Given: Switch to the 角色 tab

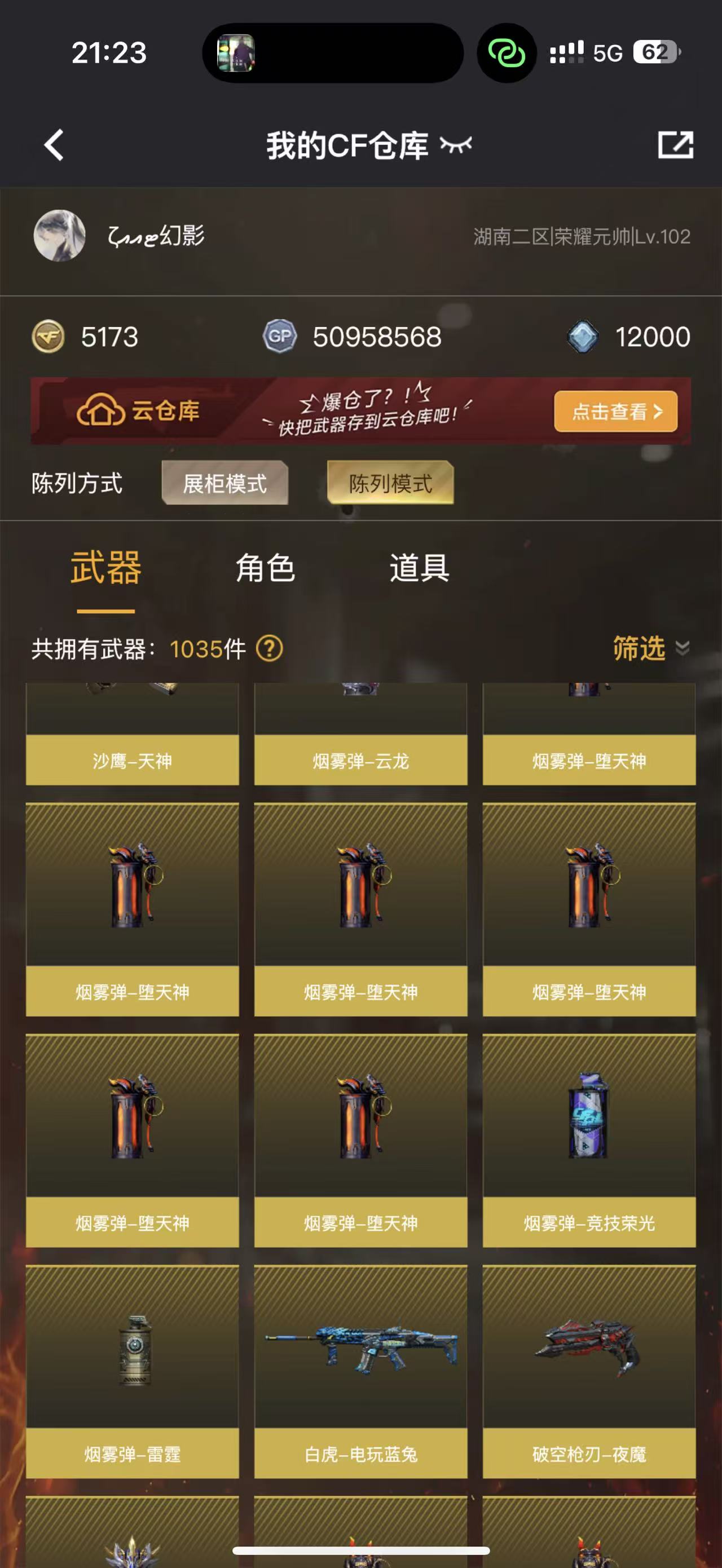Looking at the screenshot, I should 265,568.
